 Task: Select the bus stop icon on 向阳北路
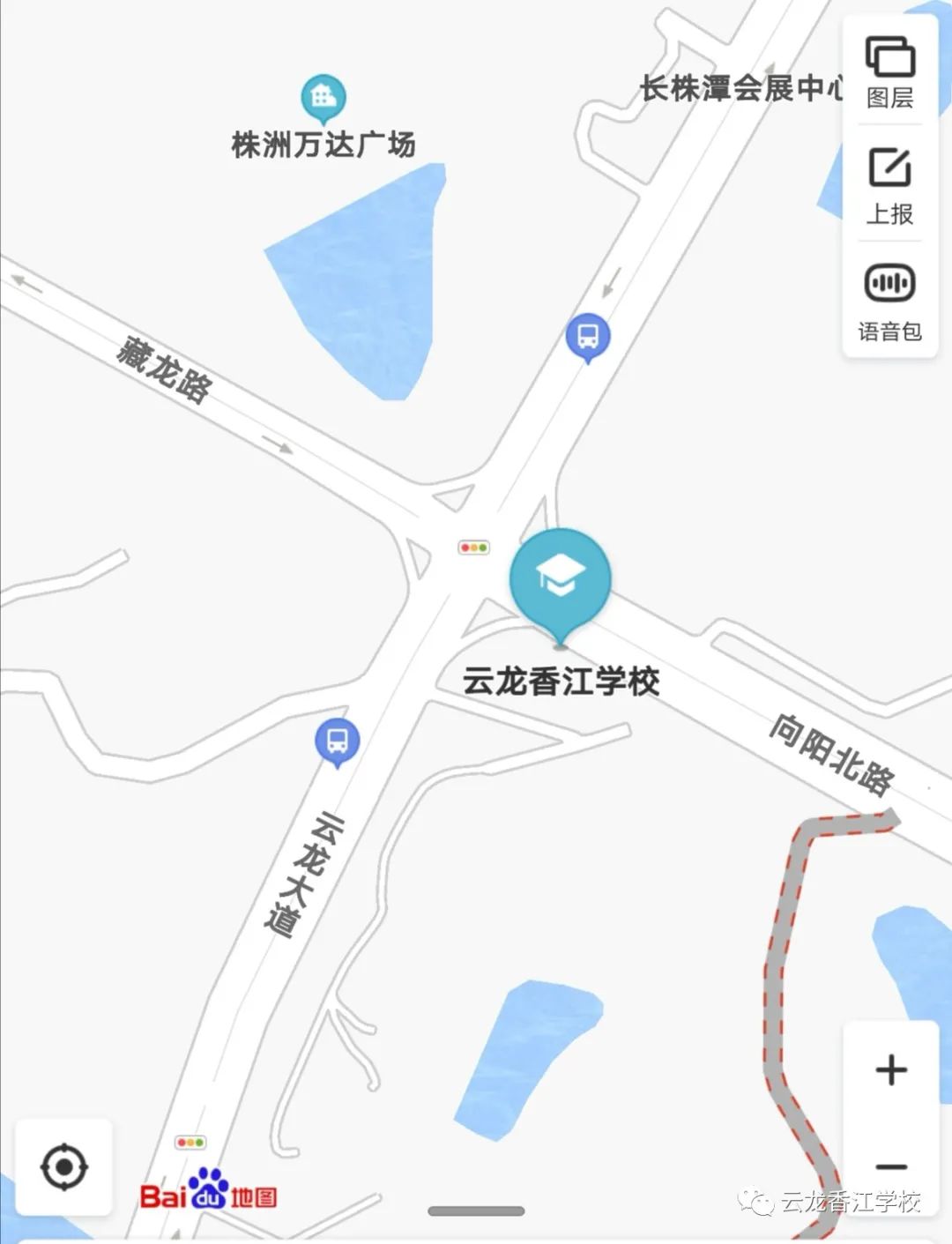point(587,336)
